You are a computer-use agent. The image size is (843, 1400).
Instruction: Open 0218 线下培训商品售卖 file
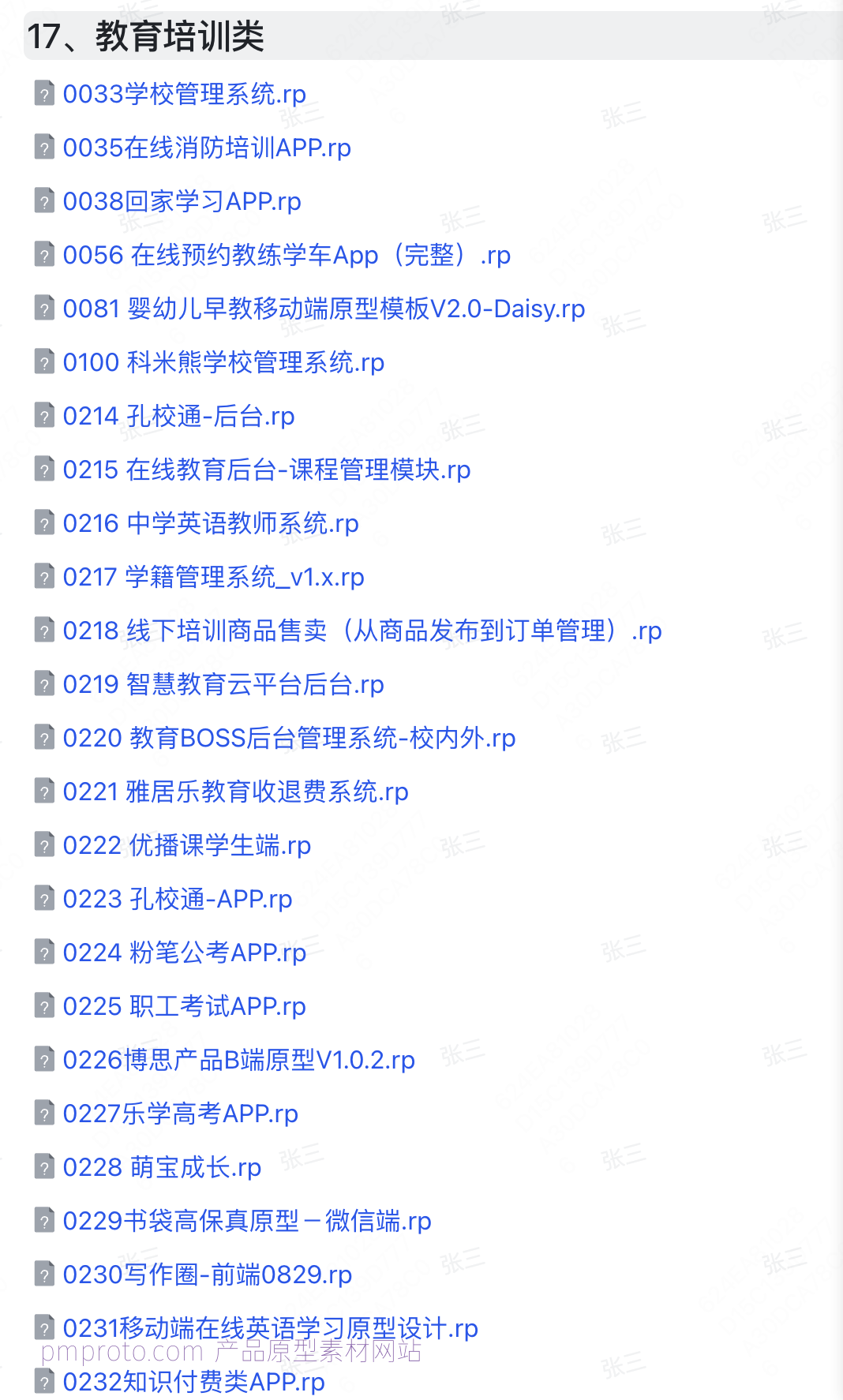362,631
